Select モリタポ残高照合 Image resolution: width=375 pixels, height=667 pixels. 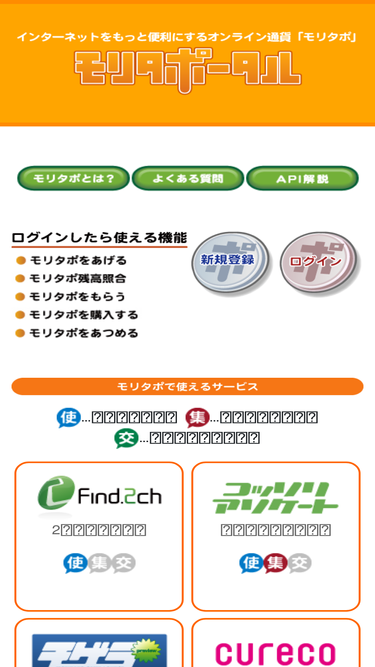click(x=78, y=279)
